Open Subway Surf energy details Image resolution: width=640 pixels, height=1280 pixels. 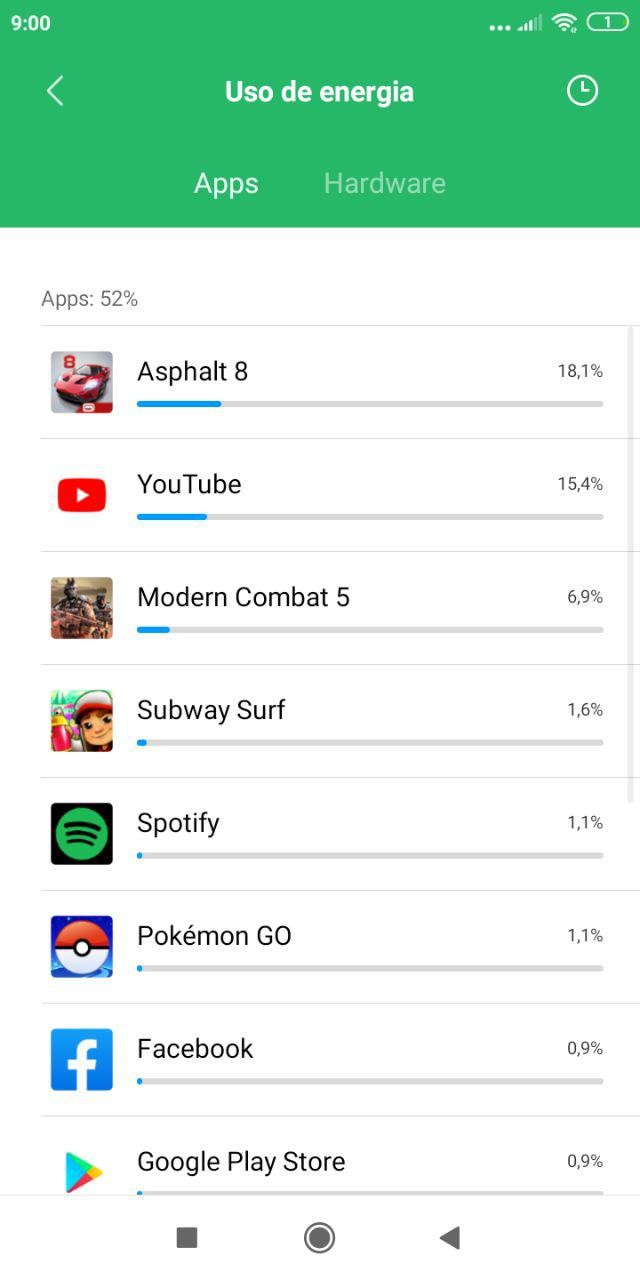(x=330, y=721)
